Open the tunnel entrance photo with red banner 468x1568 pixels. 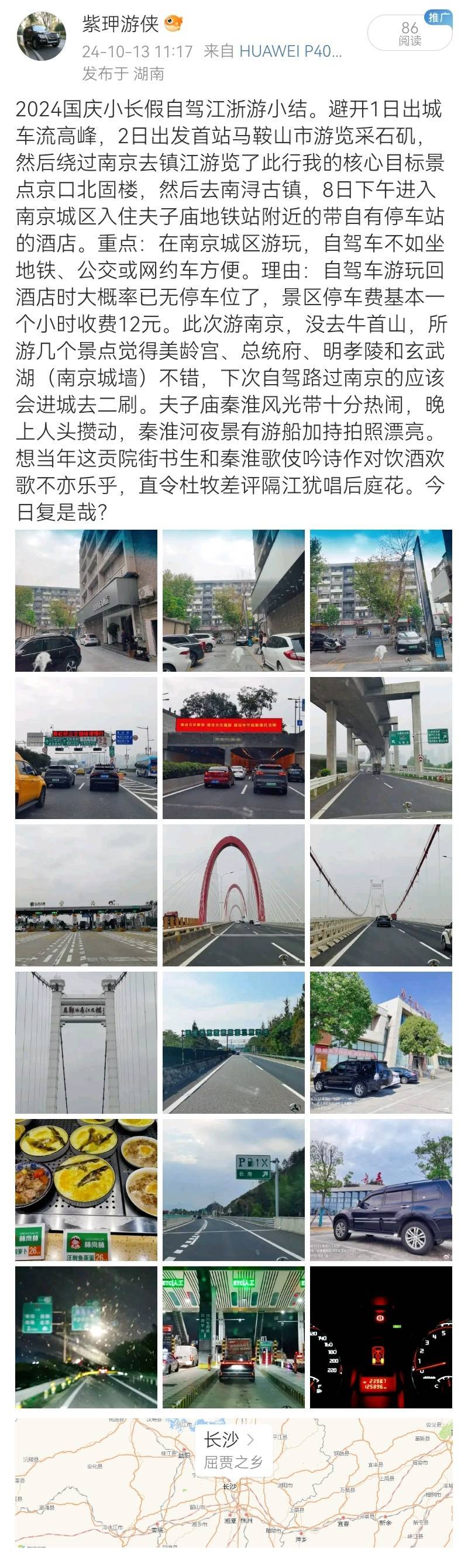click(233, 748)
